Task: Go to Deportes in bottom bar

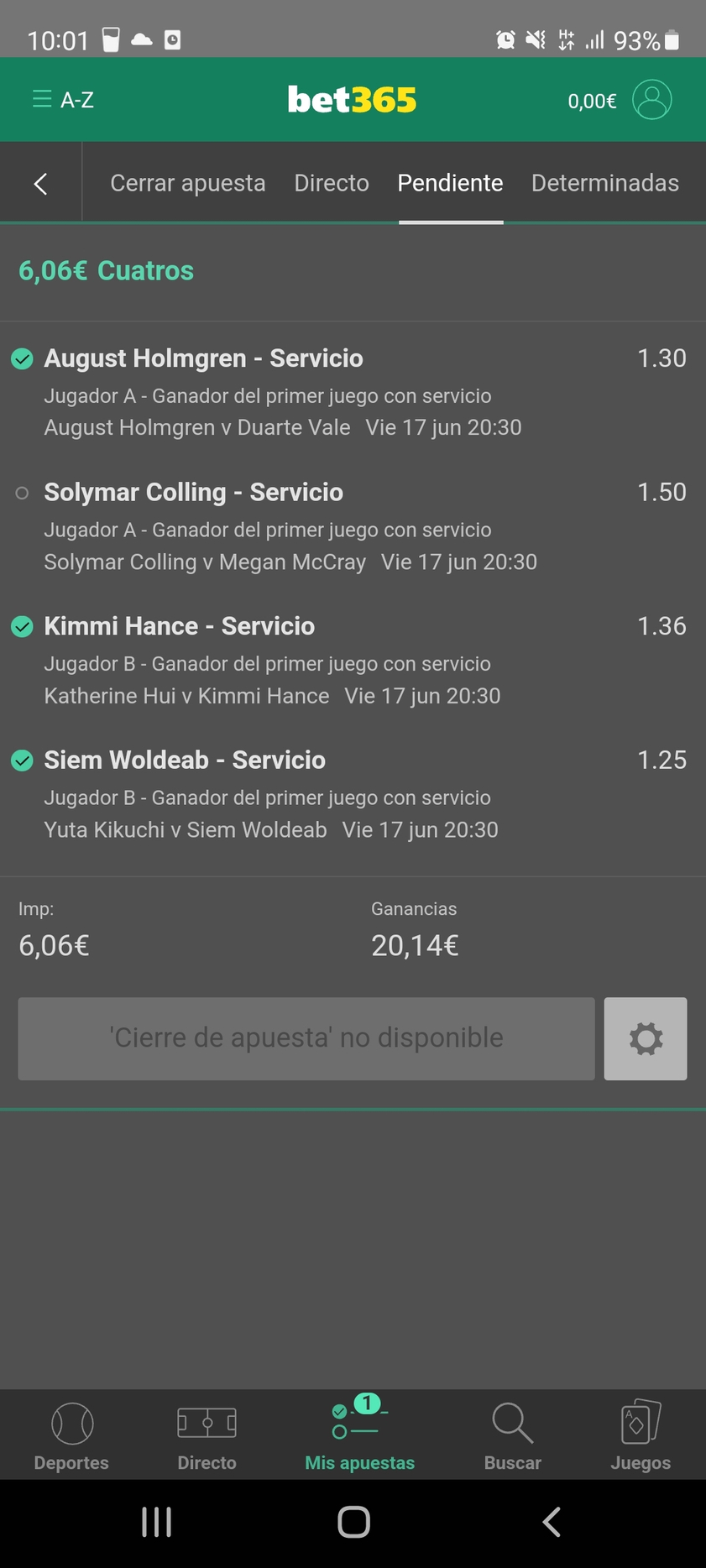Action: (71, 1436)
